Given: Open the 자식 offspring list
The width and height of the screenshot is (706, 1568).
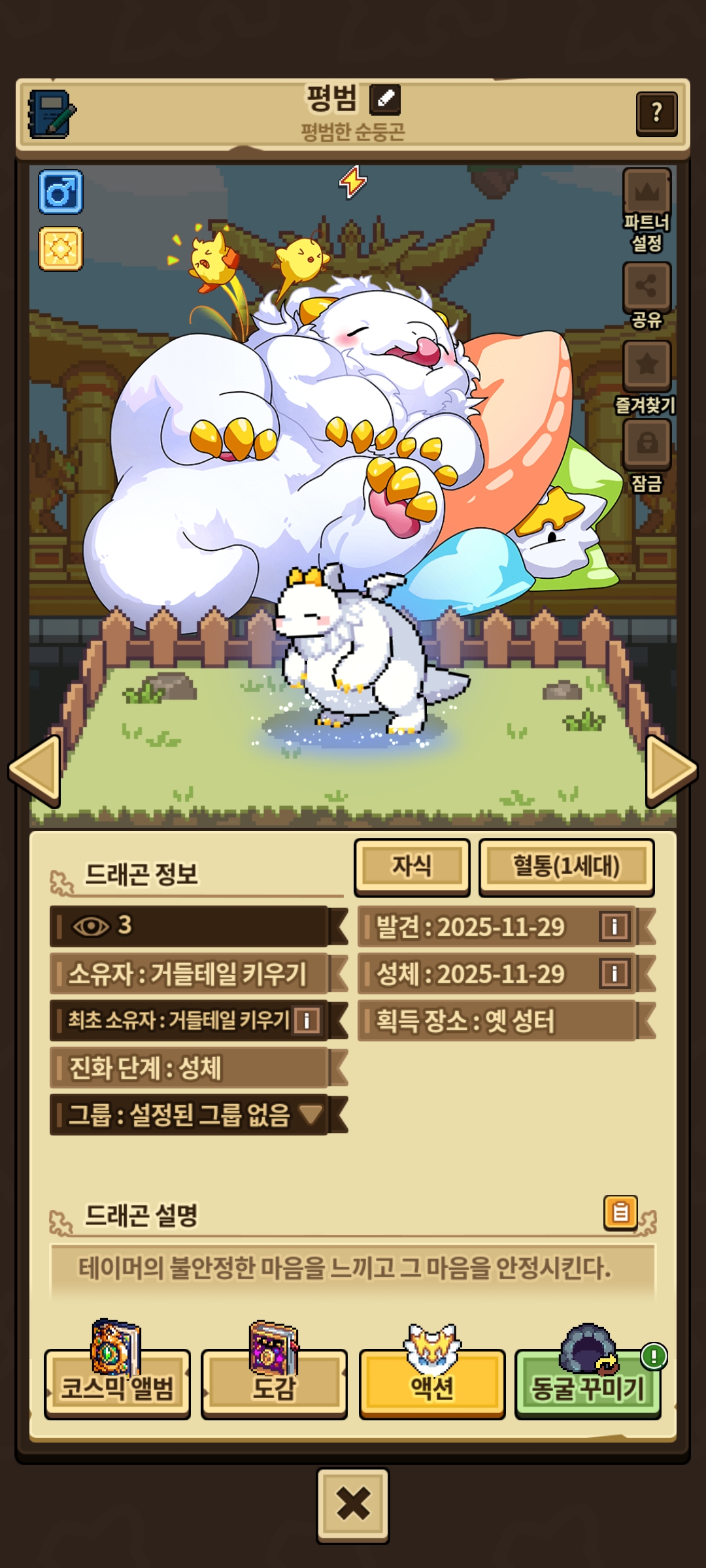Looking at the screenshot, I should point(412,866).
